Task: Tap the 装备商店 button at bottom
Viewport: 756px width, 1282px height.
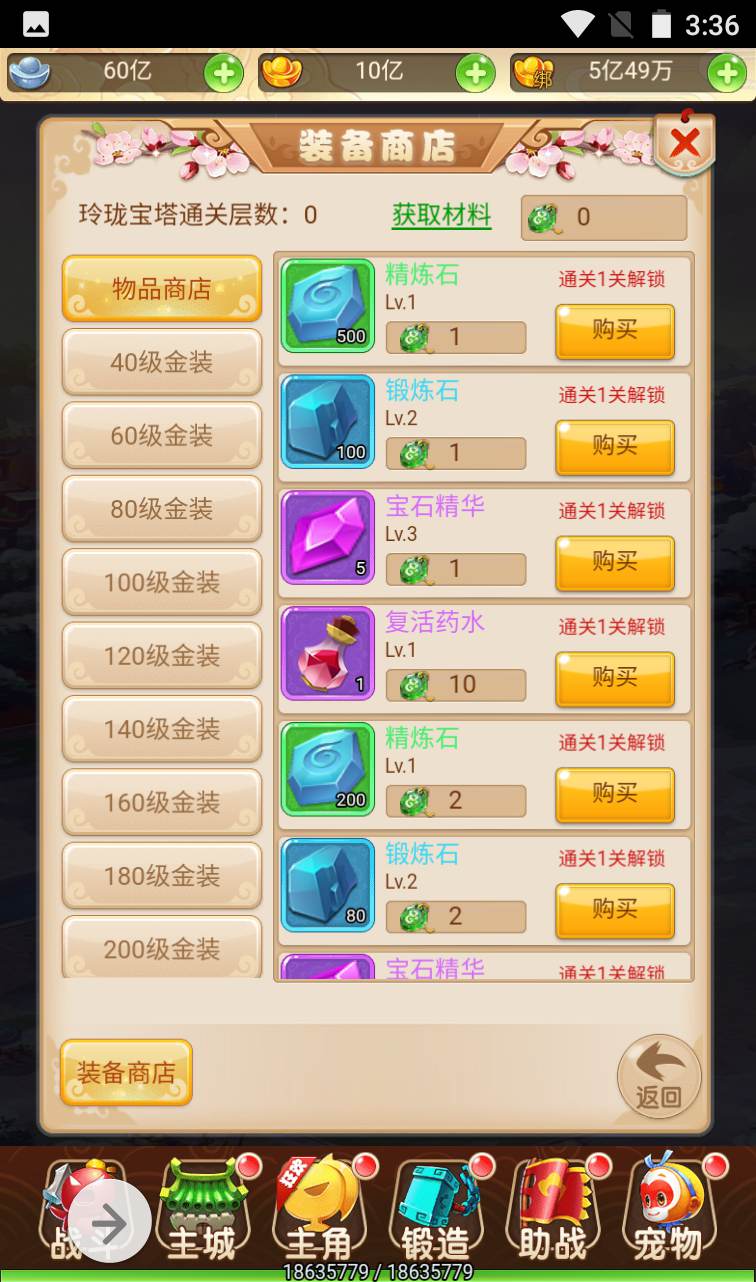Action: [126, 1073]
